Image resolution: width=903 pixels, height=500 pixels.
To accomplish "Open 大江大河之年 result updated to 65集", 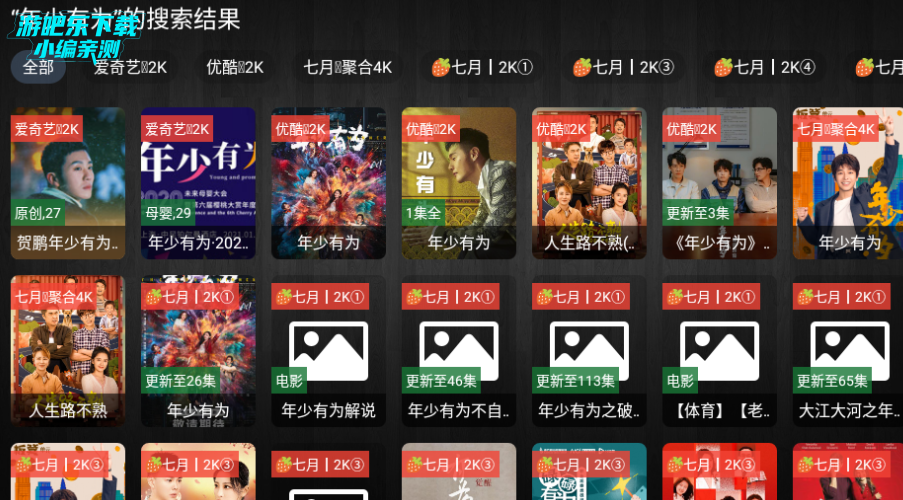I will [848, 352].
